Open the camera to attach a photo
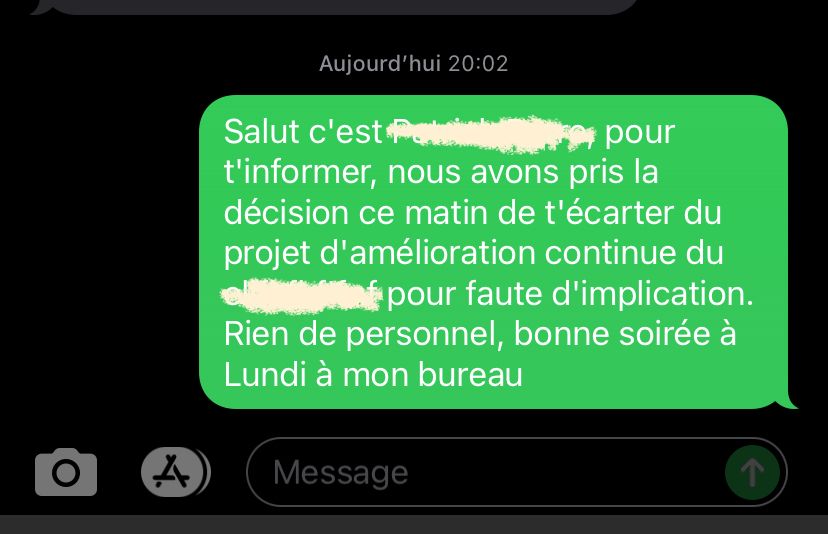The height and width of the screenshot is (534, 828). coord(66,472)
